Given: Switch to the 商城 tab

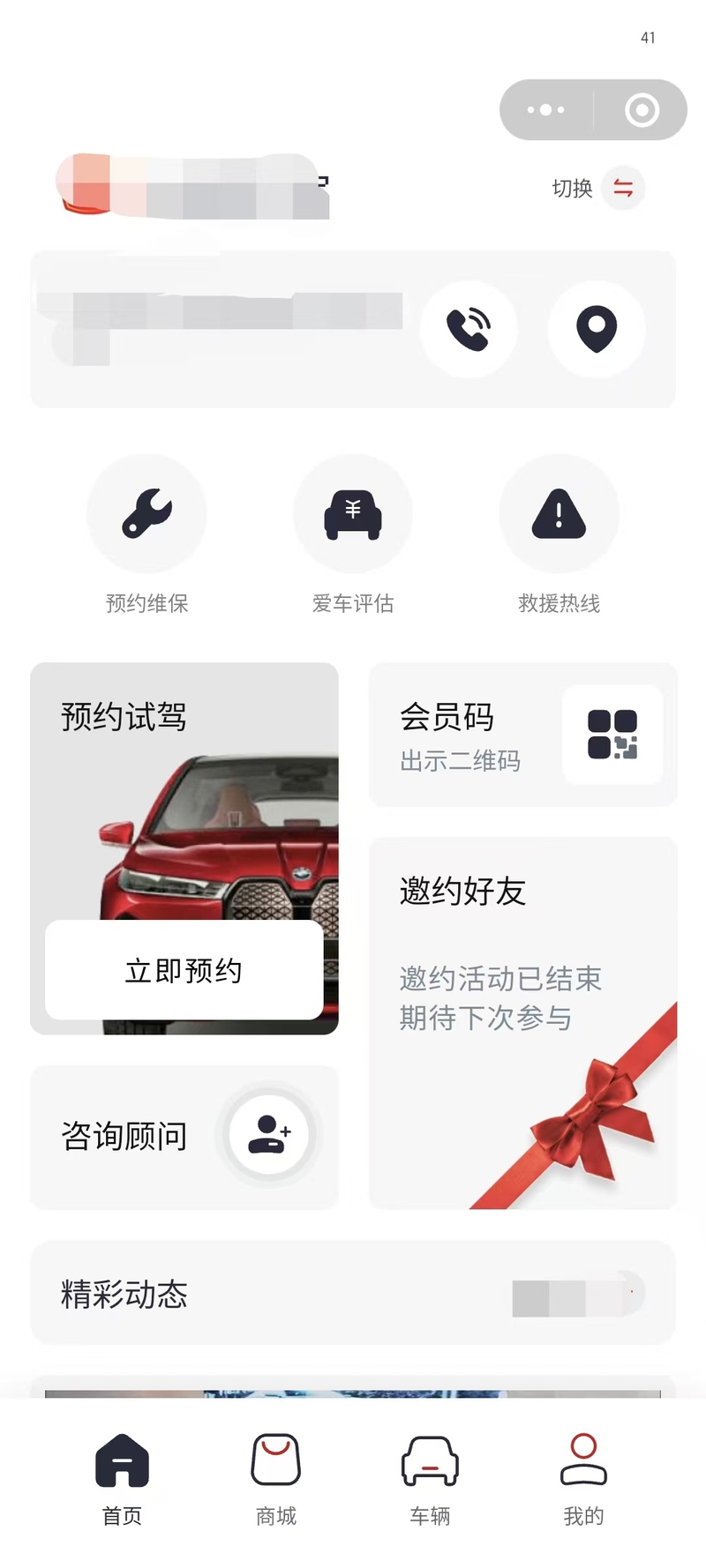Looking at the screenshot, I should click(x=276, y=1477).
